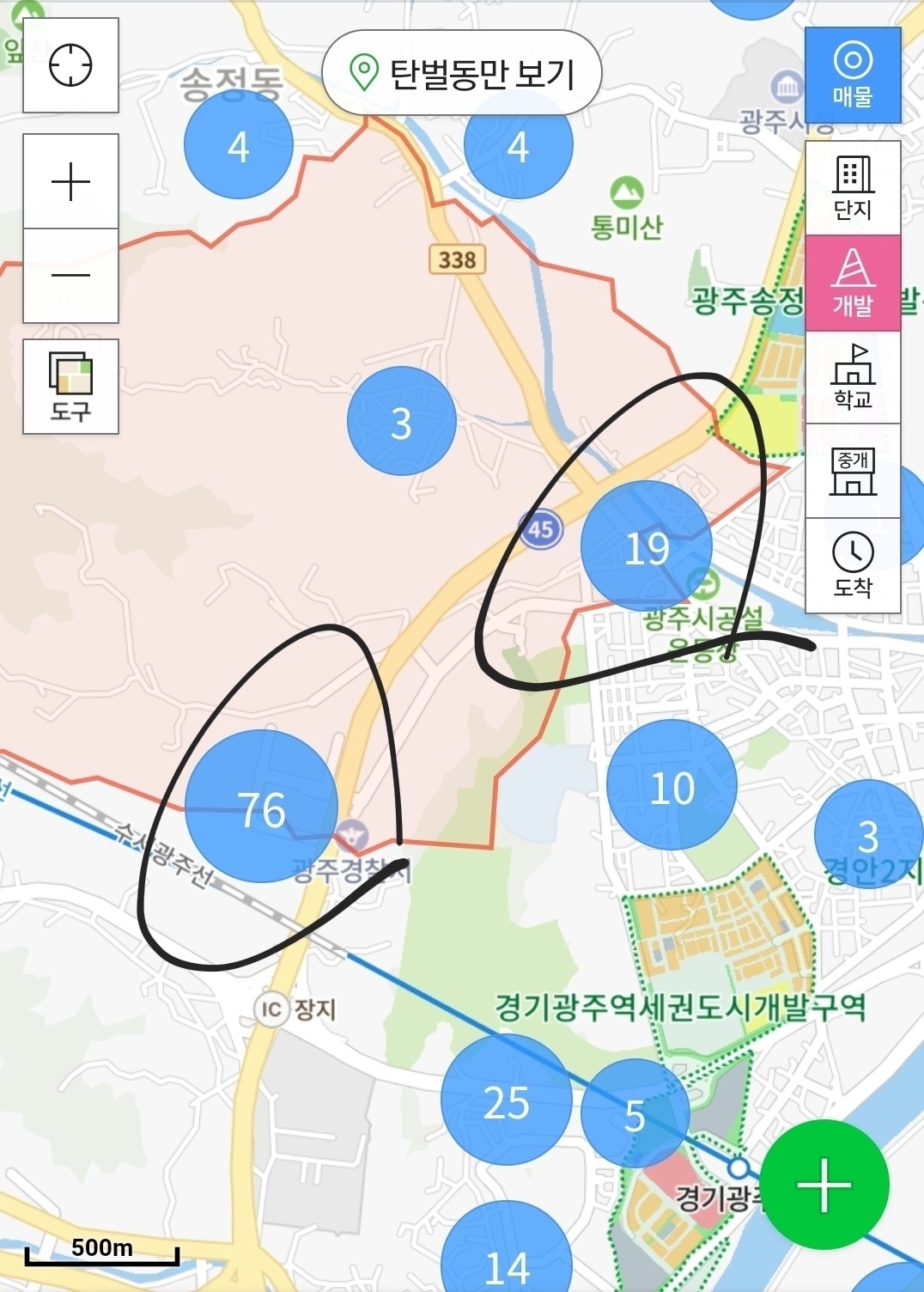Select the 탄벌동만 보기 chip
The image size is (924, 1292).
462,73
